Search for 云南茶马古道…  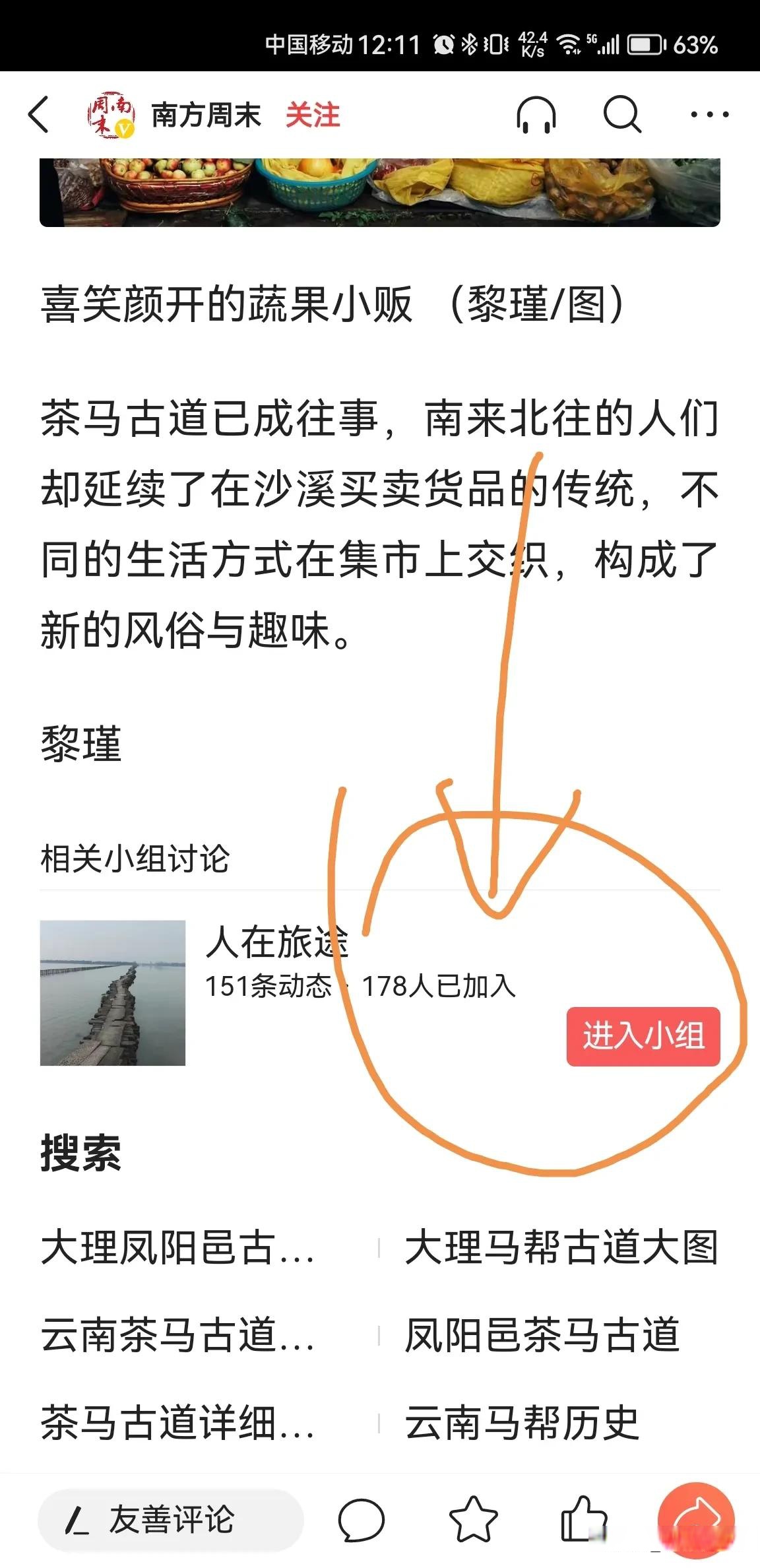[178, 1336]
